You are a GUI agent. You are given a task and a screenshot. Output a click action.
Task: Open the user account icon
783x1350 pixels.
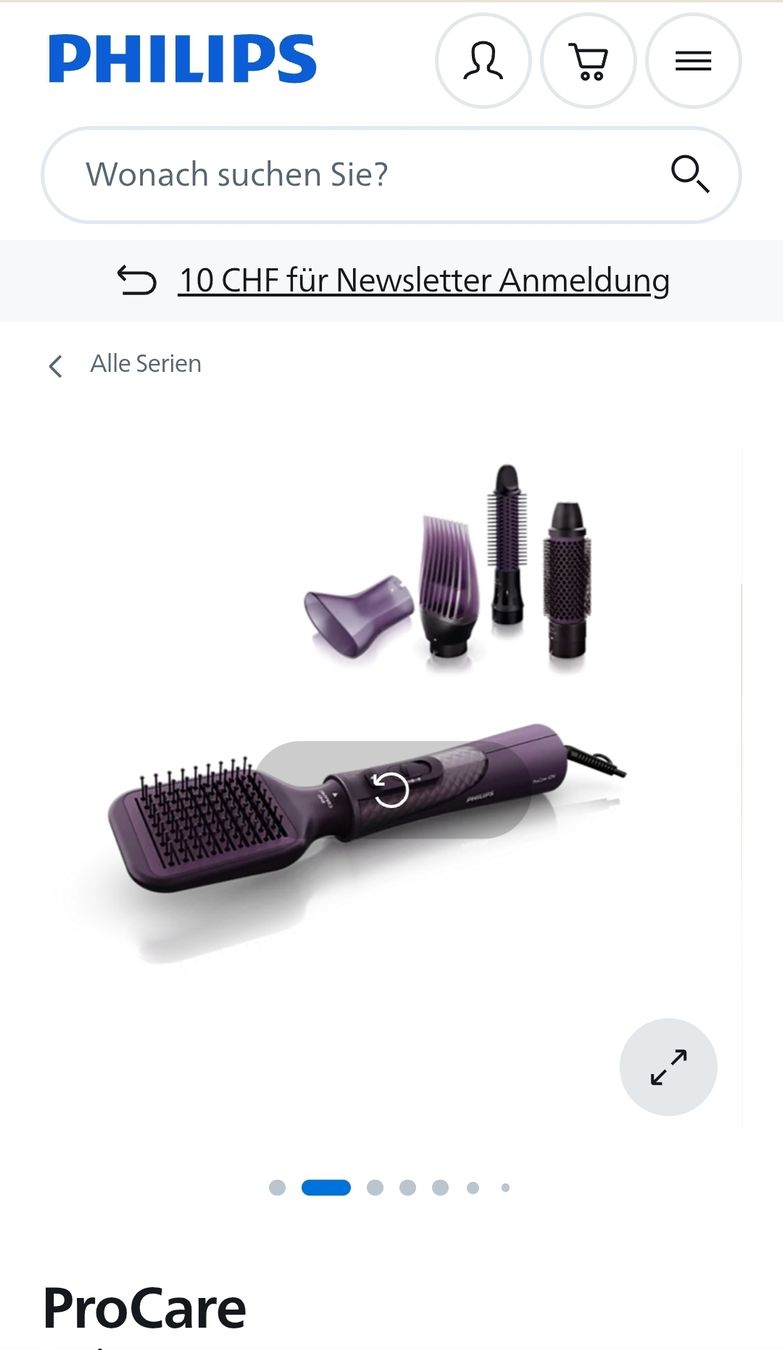point(483,62)
